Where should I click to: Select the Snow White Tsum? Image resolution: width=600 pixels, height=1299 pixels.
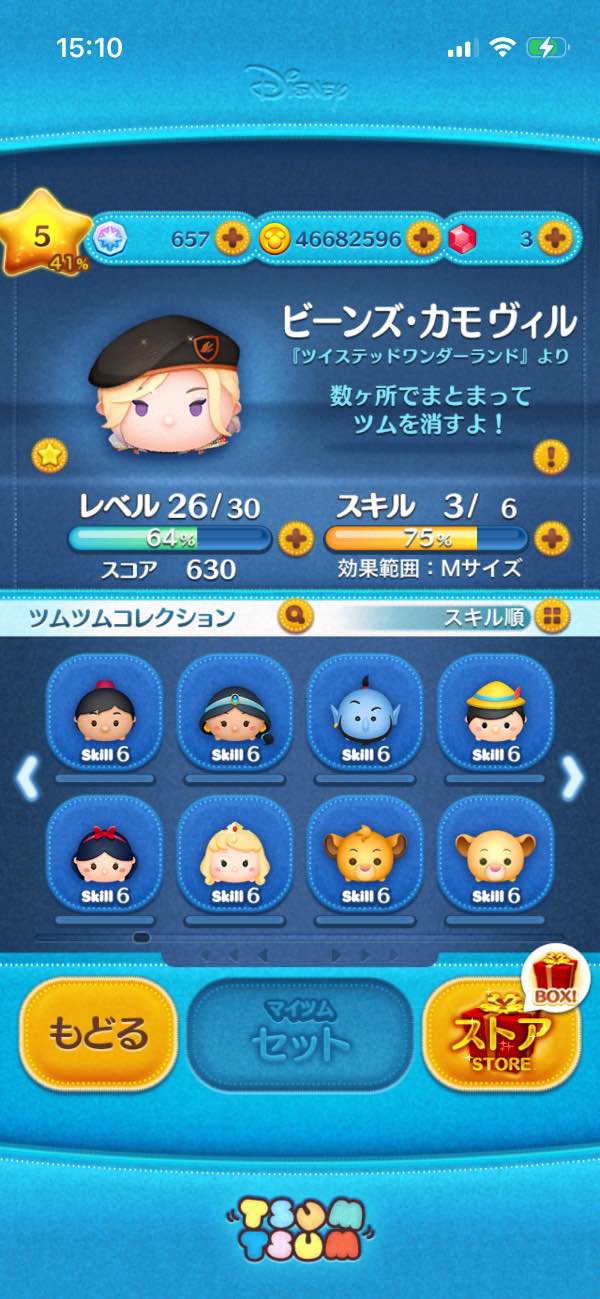(x=104, y=853)
